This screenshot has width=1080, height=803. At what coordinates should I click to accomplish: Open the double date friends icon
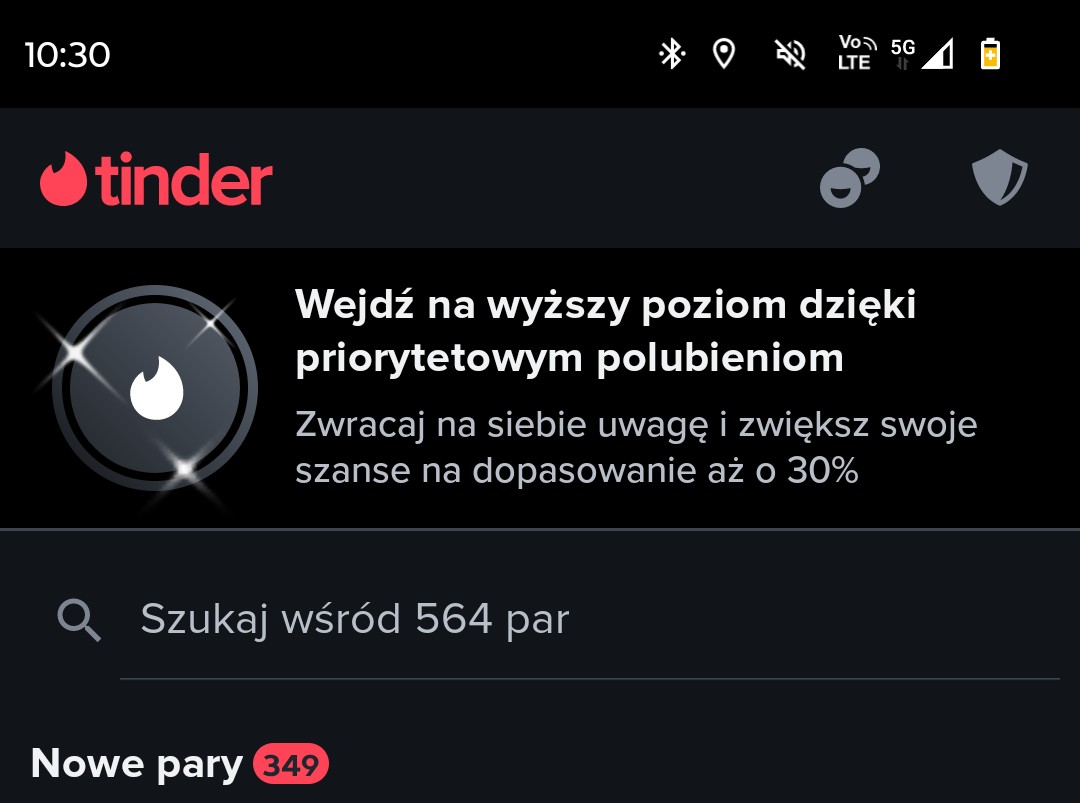849,179
